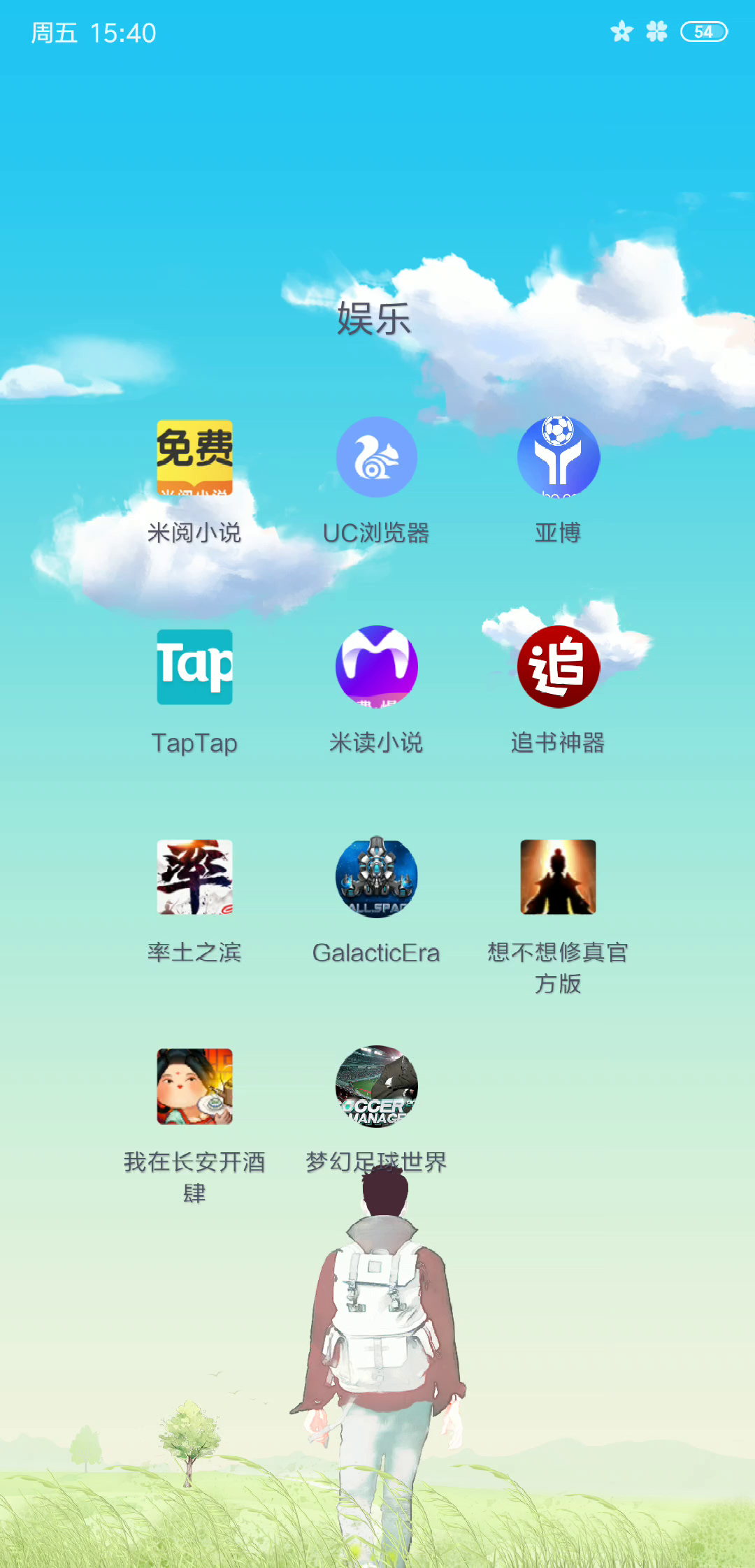Open the 亚博 app
The height and width of the screenshot is (1568, 755).
coord(558,458)
